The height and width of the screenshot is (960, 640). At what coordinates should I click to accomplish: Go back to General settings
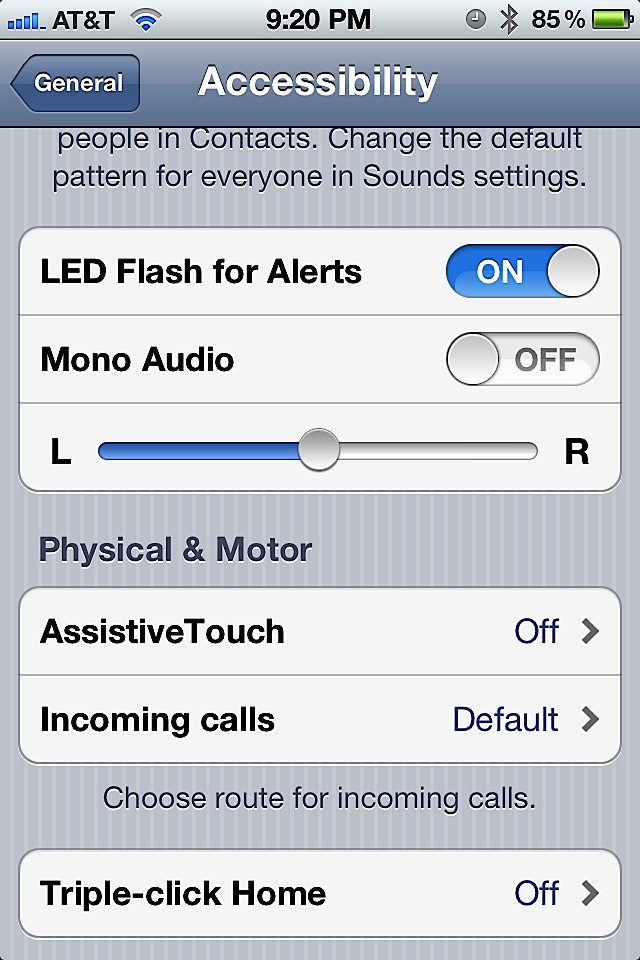(x=76, y=83)
